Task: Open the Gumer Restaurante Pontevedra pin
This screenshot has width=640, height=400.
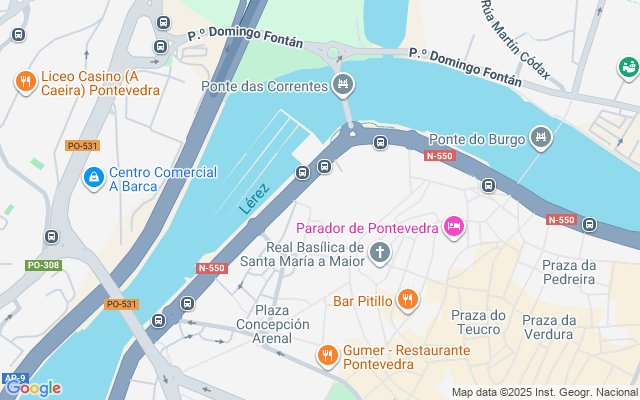Action: [327, 354]
